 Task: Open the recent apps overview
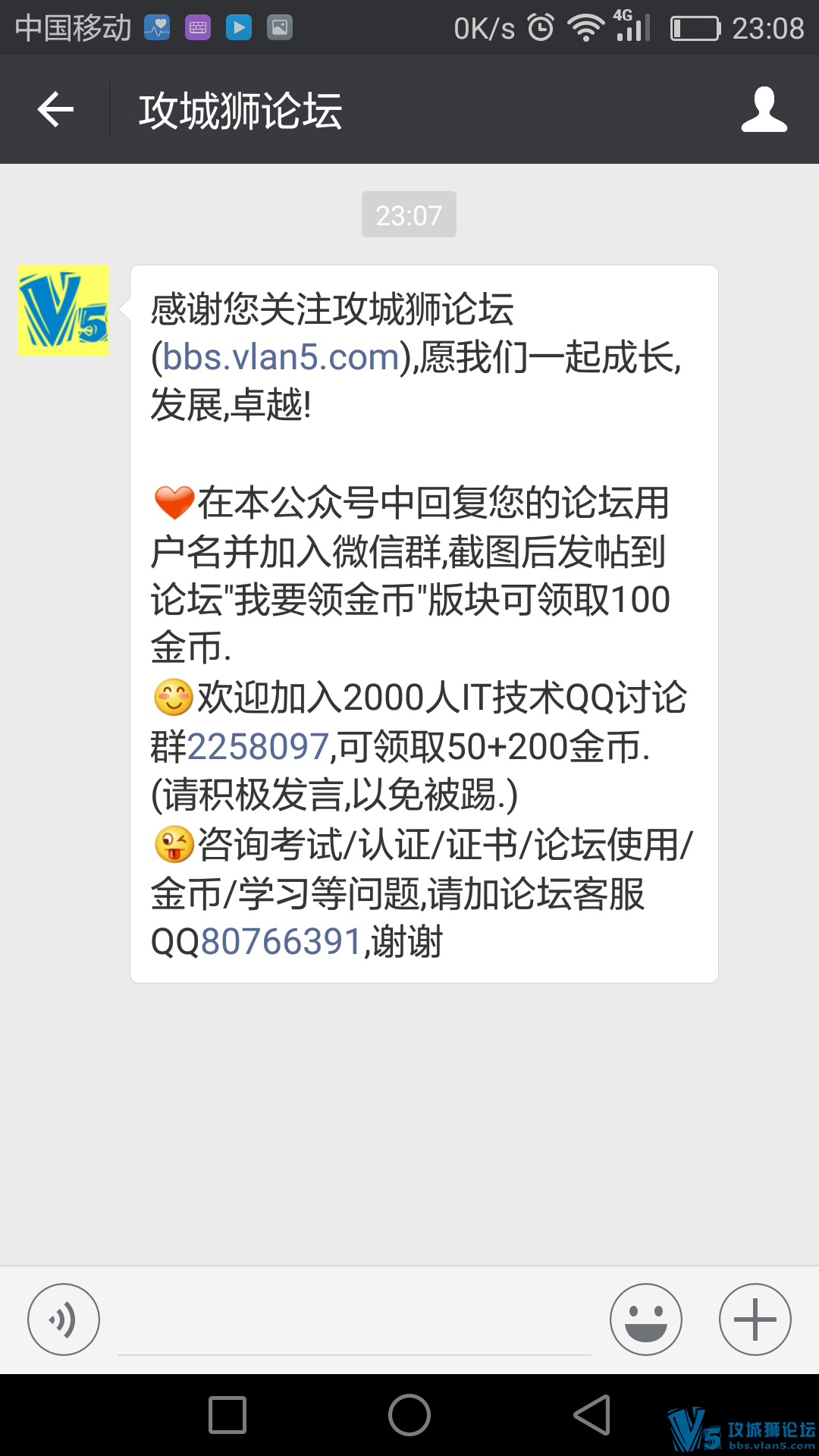227,1415
